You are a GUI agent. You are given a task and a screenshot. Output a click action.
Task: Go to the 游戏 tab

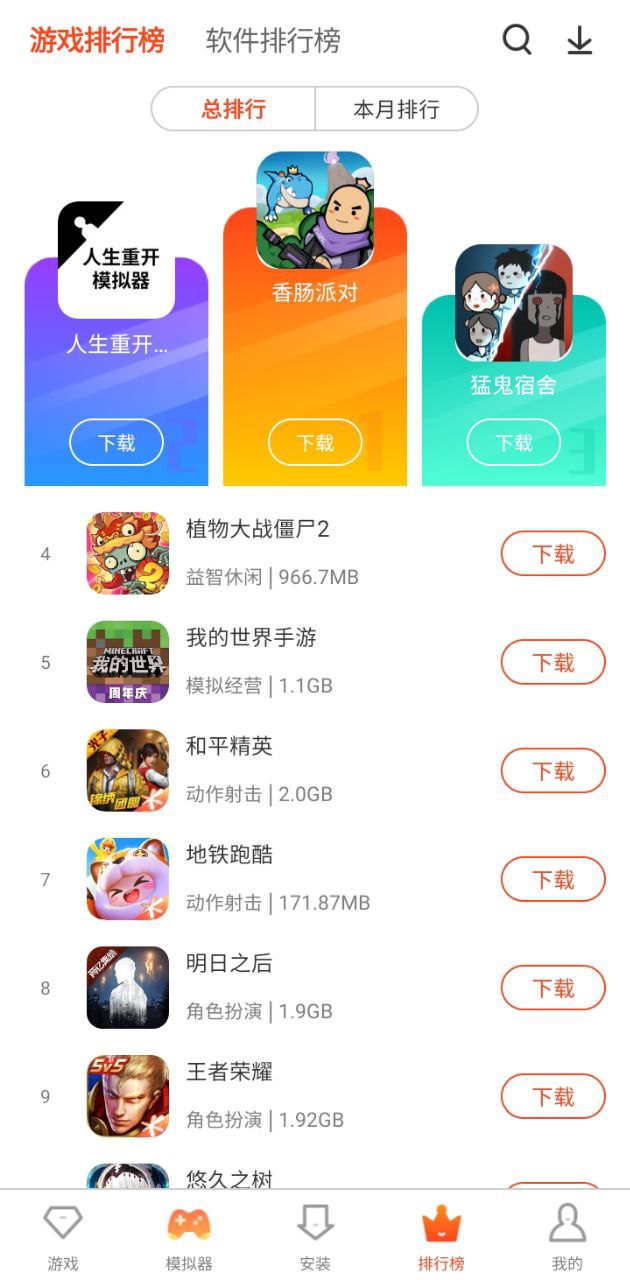[63, 1236]
